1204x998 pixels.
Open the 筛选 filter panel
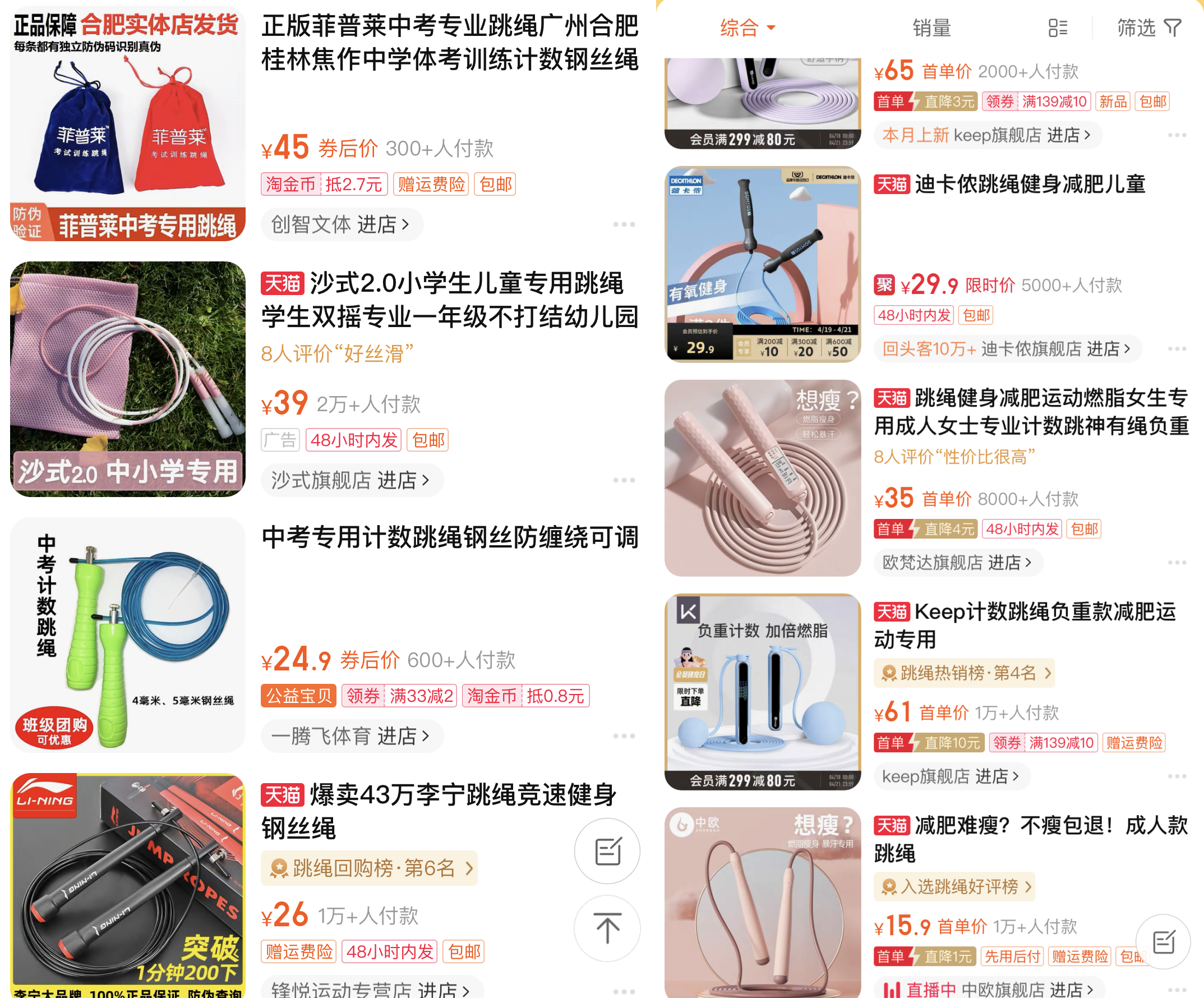pos(1148,27)
